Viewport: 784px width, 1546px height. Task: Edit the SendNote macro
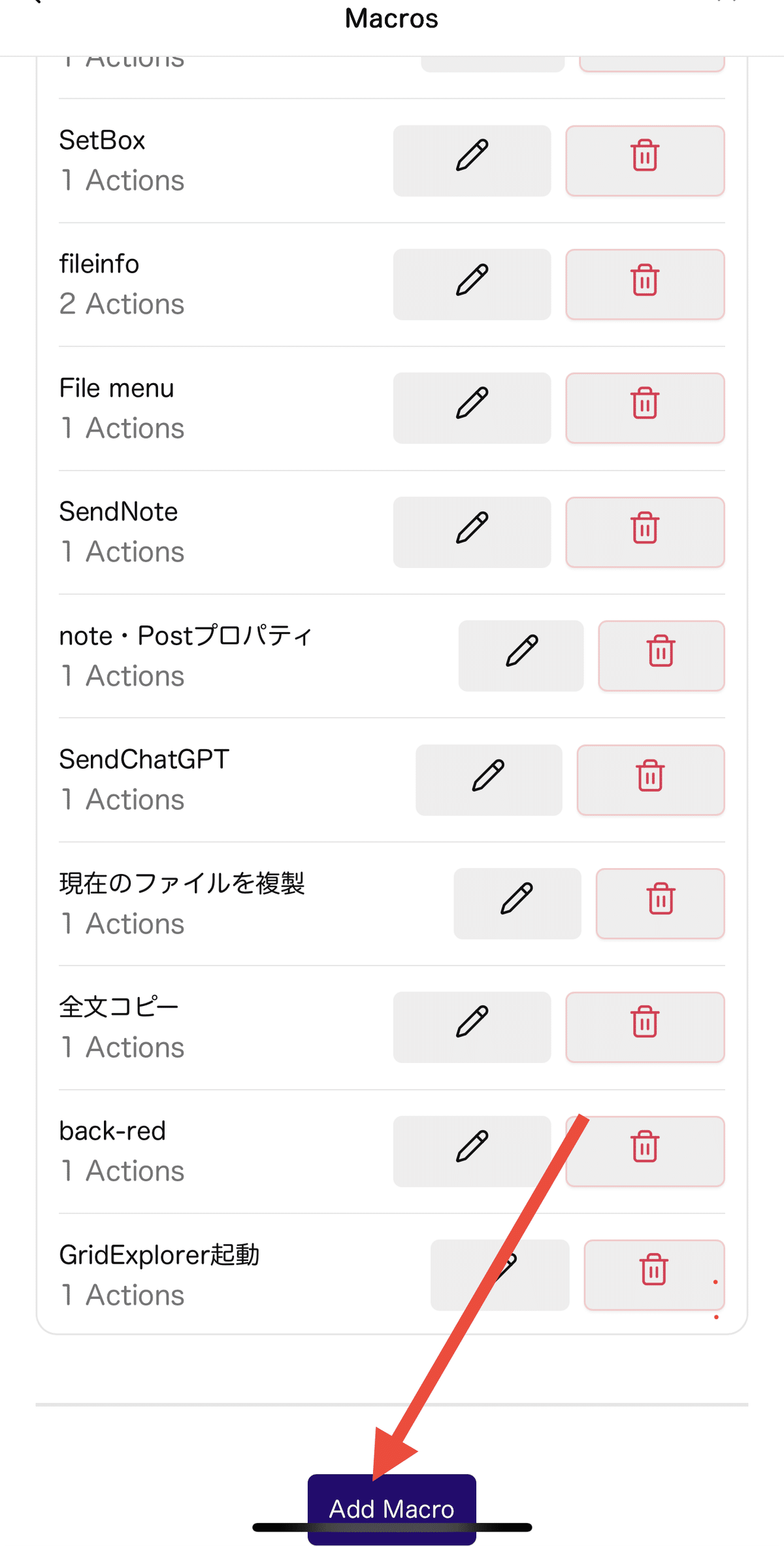coord(472,532)
